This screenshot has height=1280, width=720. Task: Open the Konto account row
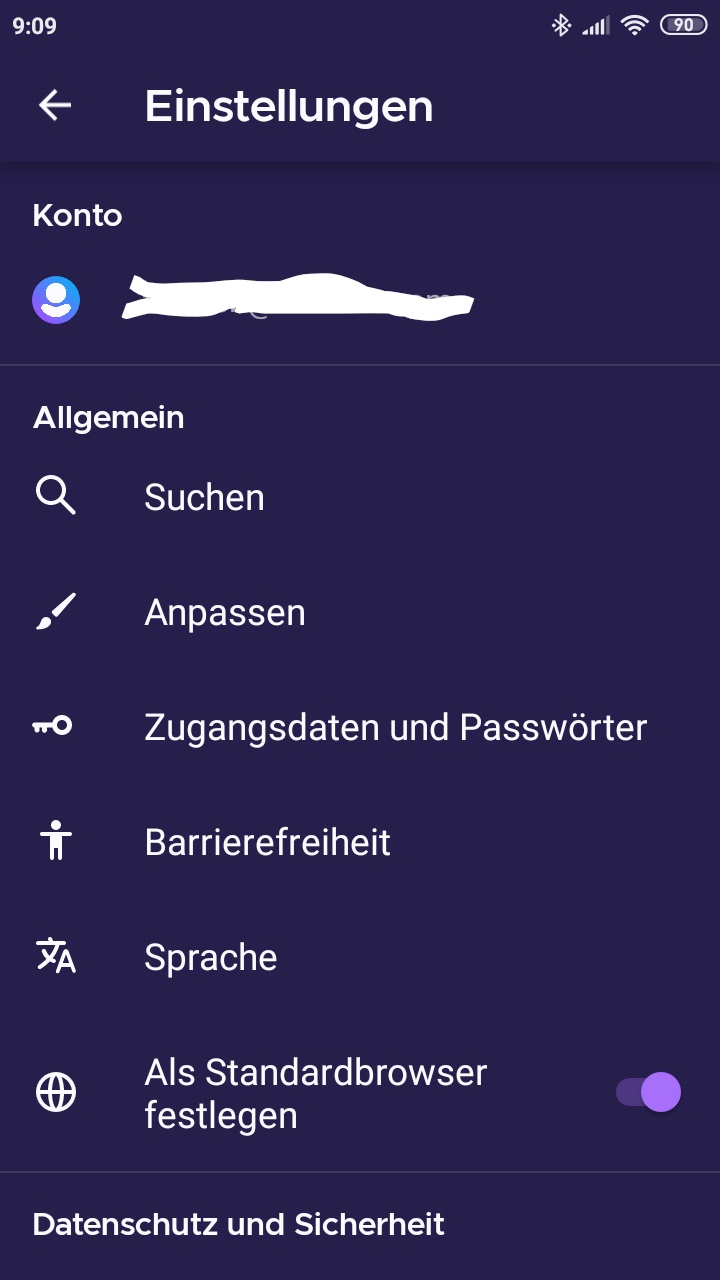click(360, 299)
